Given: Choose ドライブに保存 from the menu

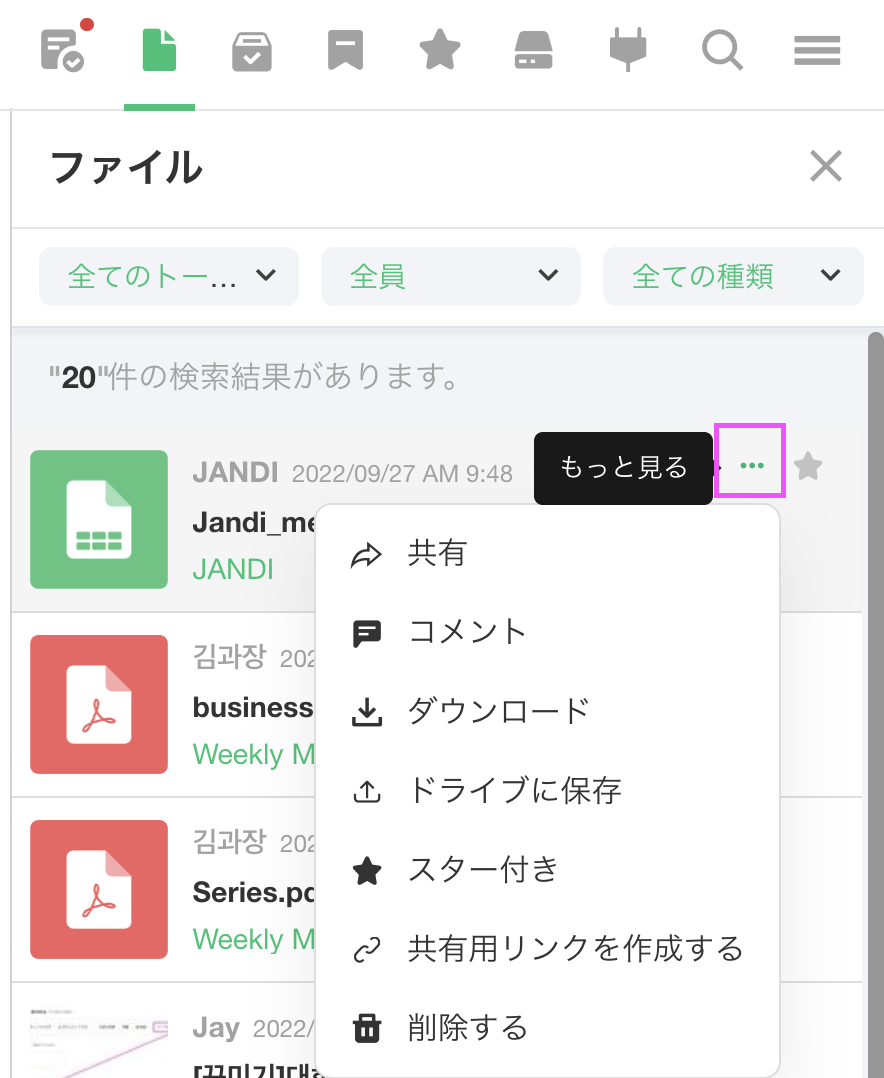Looking at the screenshot, I should [x=514, y=791].
